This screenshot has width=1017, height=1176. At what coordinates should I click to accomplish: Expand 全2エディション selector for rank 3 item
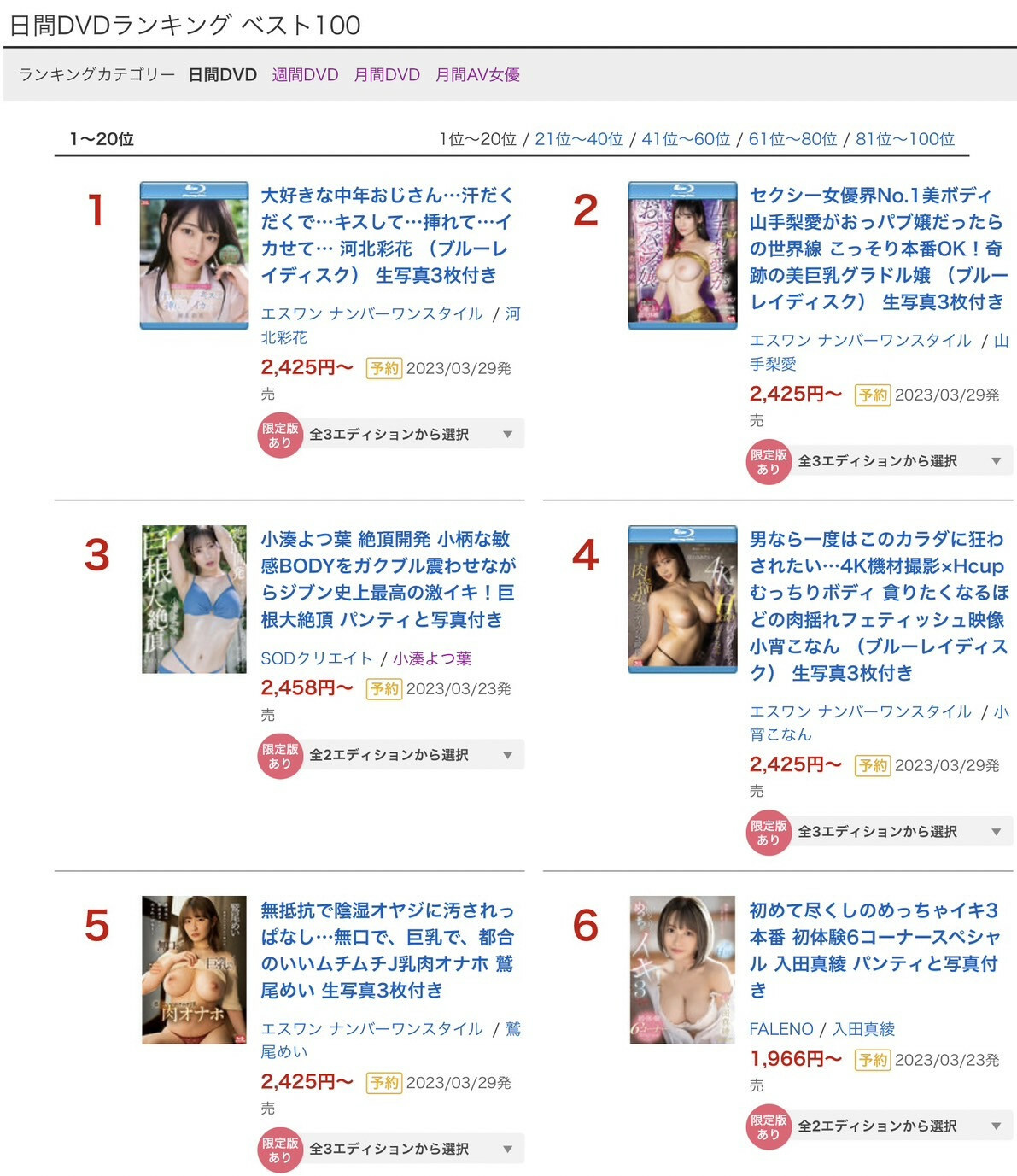(412, 755)
